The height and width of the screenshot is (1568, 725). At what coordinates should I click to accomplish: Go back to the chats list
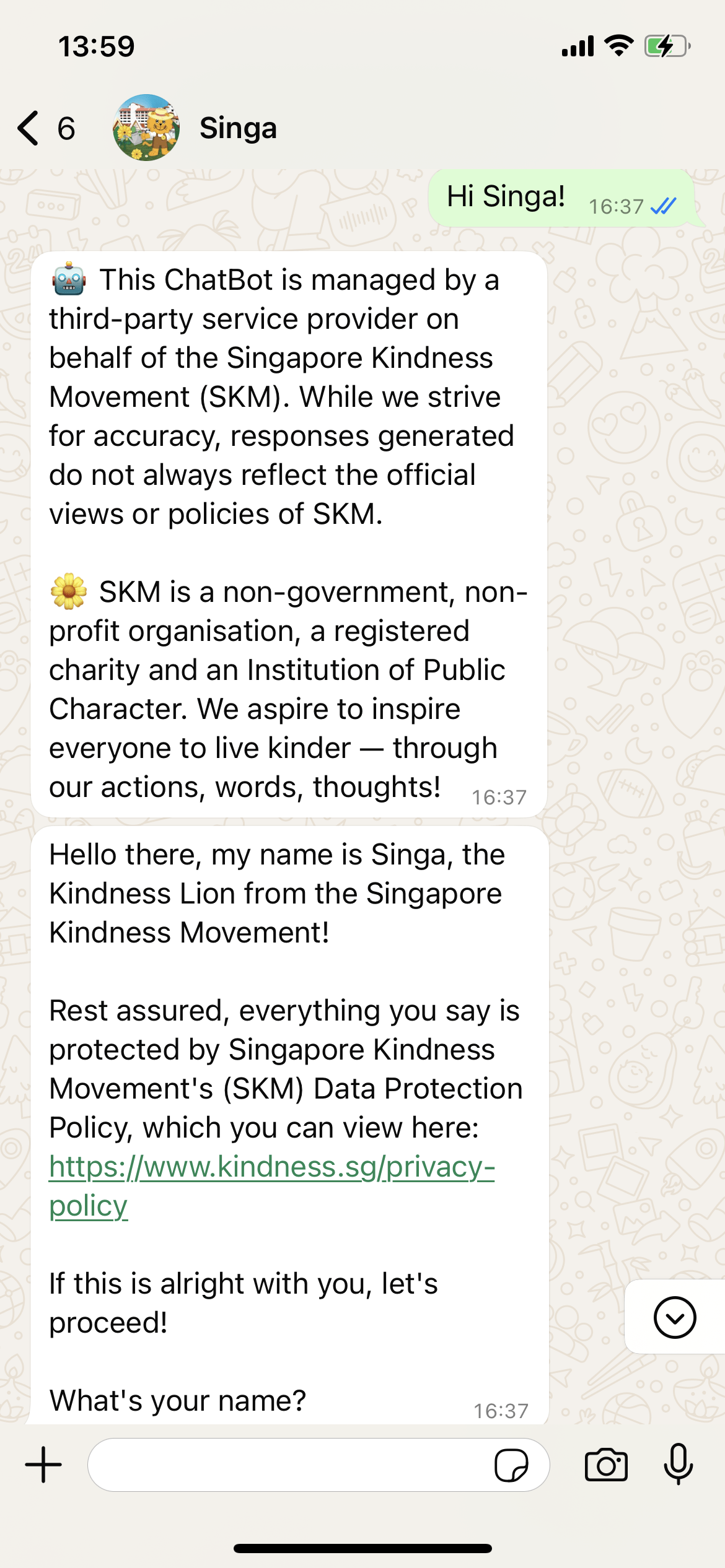[46, 128]
